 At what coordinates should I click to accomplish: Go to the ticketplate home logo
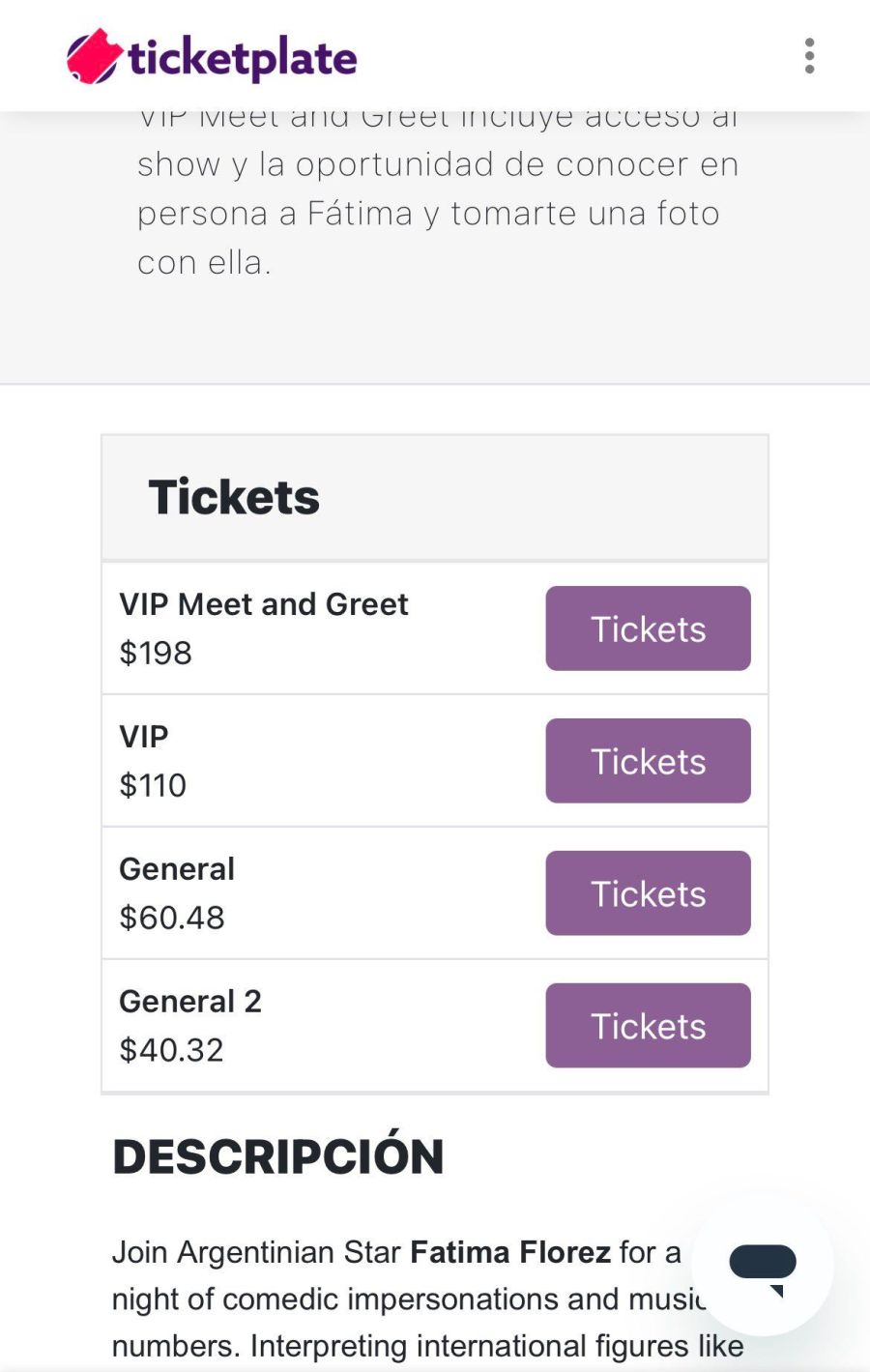click(x=212, y=57)
